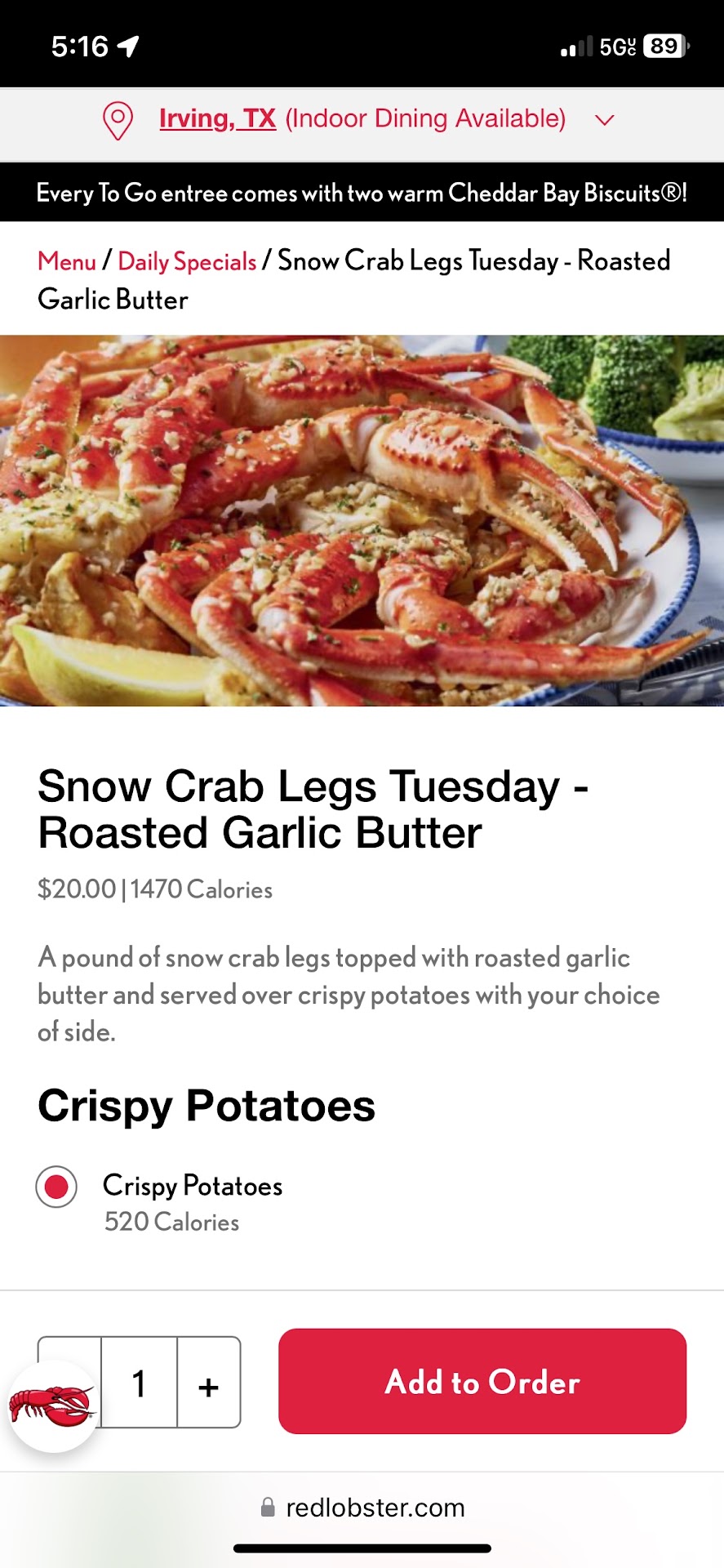This screenshot has width=724, height=1568.
Task: Add to Order
Action: pyautogui.click(x=482, y=1383)
